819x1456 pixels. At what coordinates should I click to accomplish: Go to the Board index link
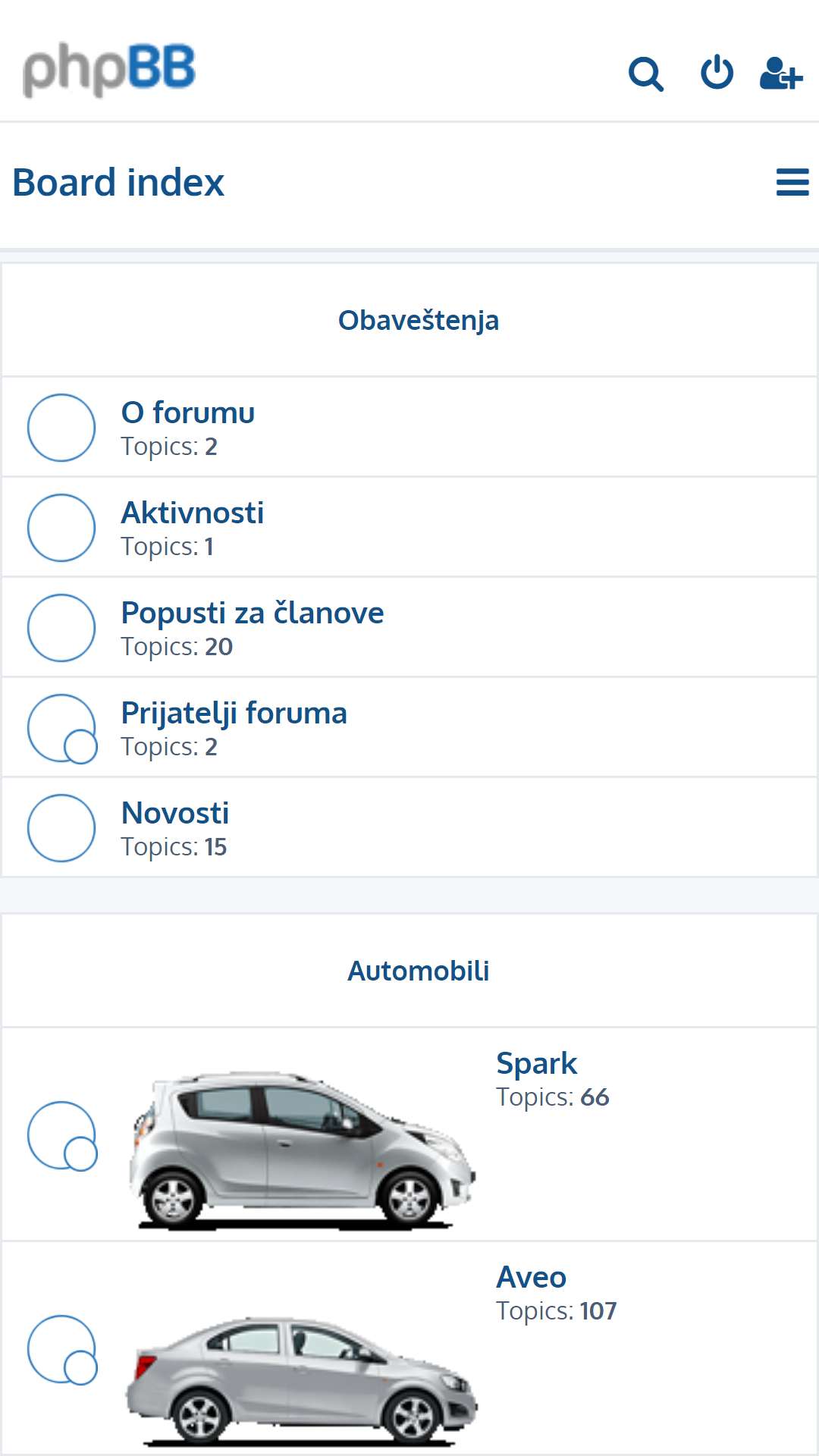tap(118, 183)
